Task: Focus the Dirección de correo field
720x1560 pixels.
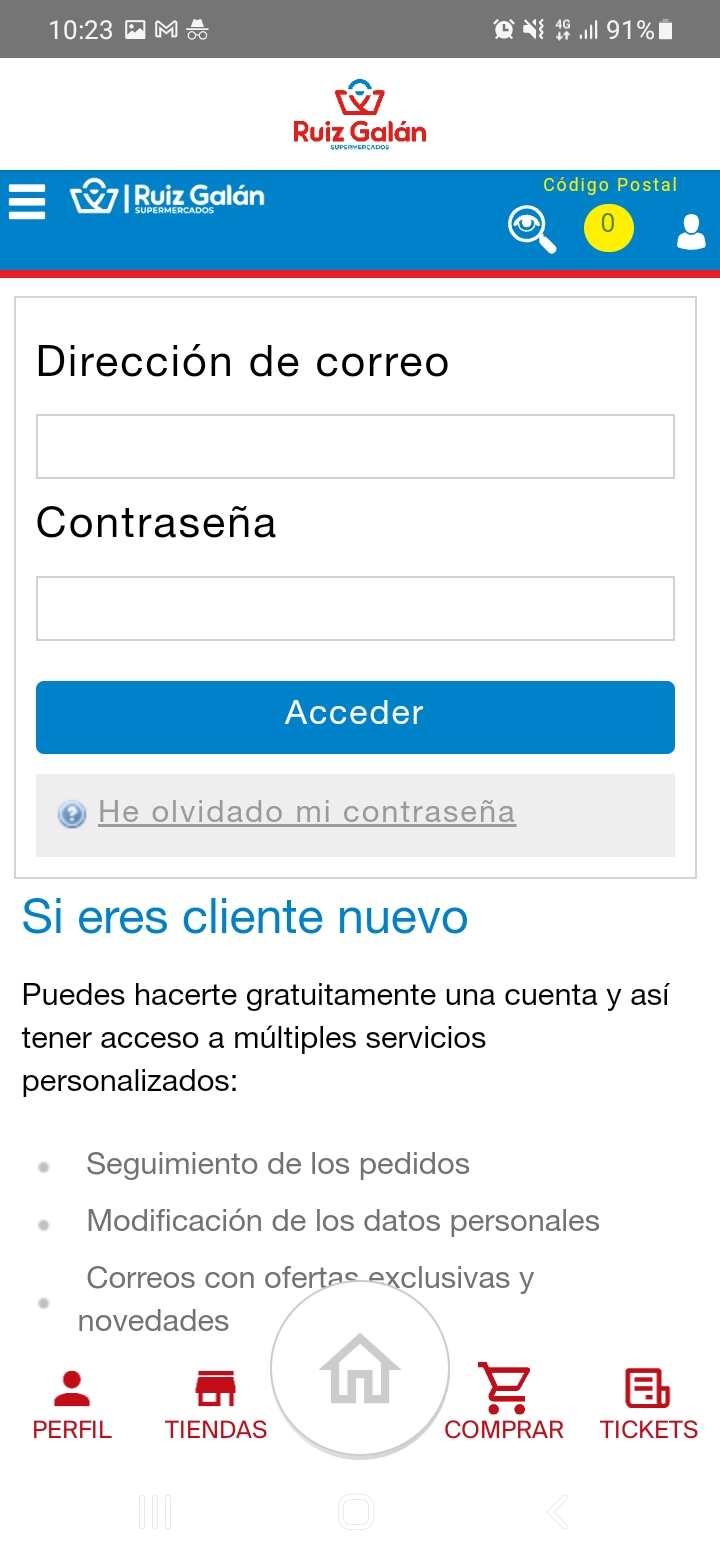Action: click(x=355, y=446)
